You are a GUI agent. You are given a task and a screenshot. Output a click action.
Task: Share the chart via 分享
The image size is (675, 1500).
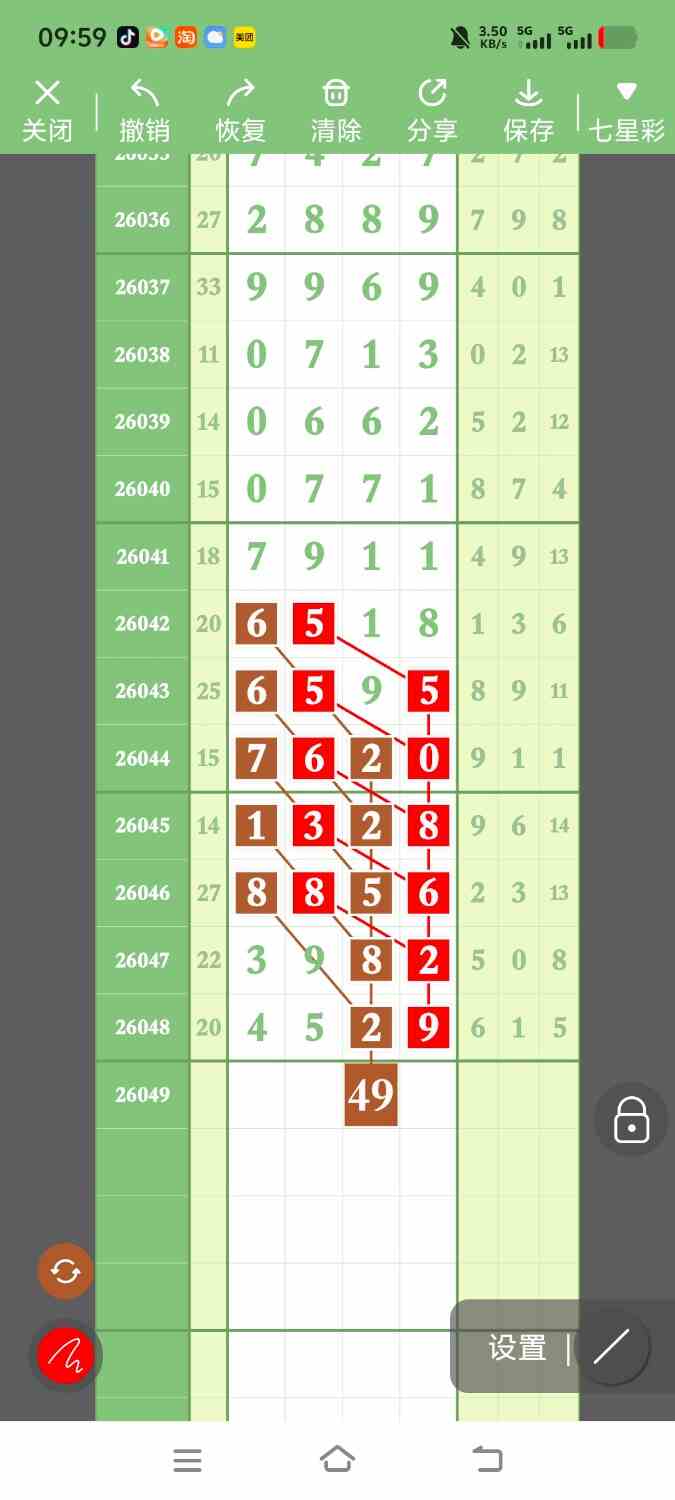pyautogui.click(x=432, y=111)
